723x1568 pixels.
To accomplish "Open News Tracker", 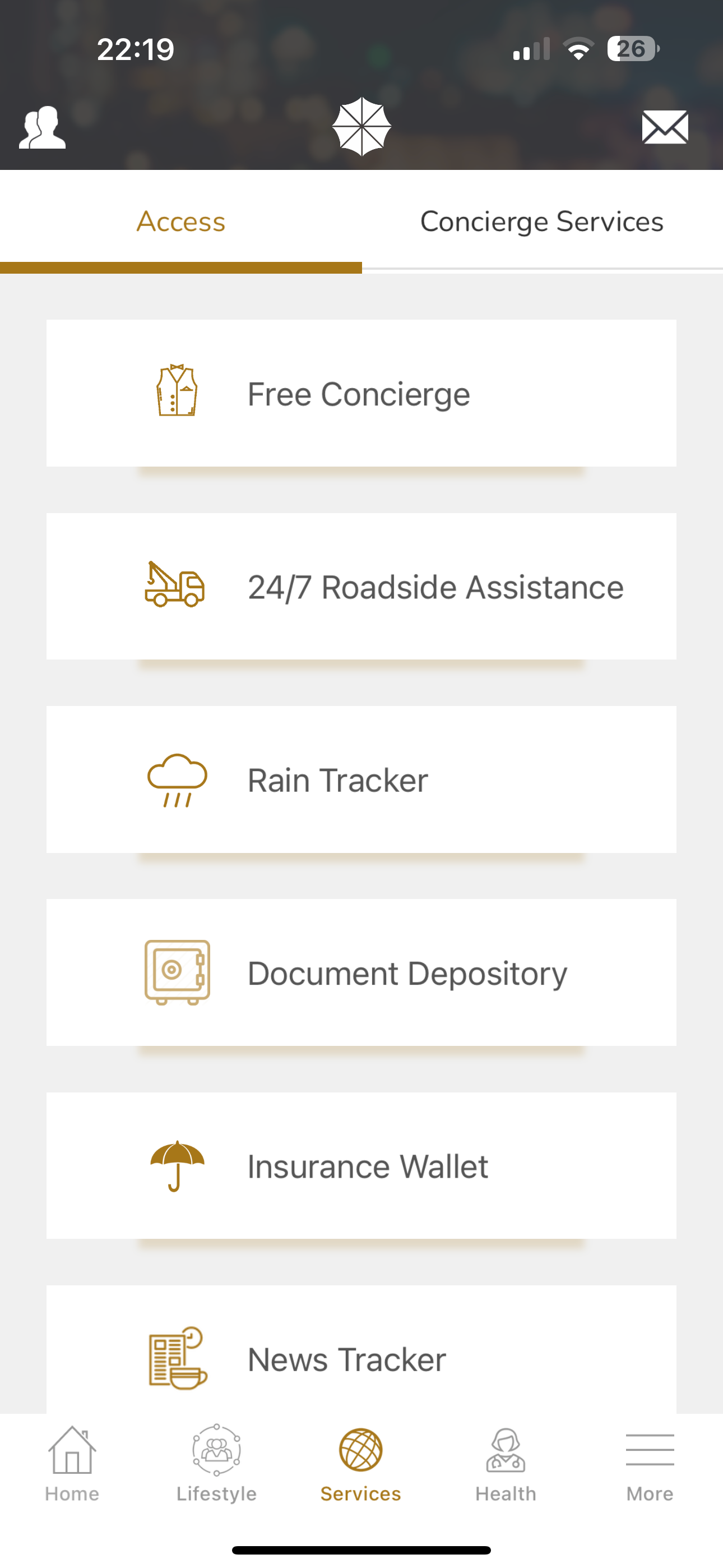I will (x=361, y=1352).
